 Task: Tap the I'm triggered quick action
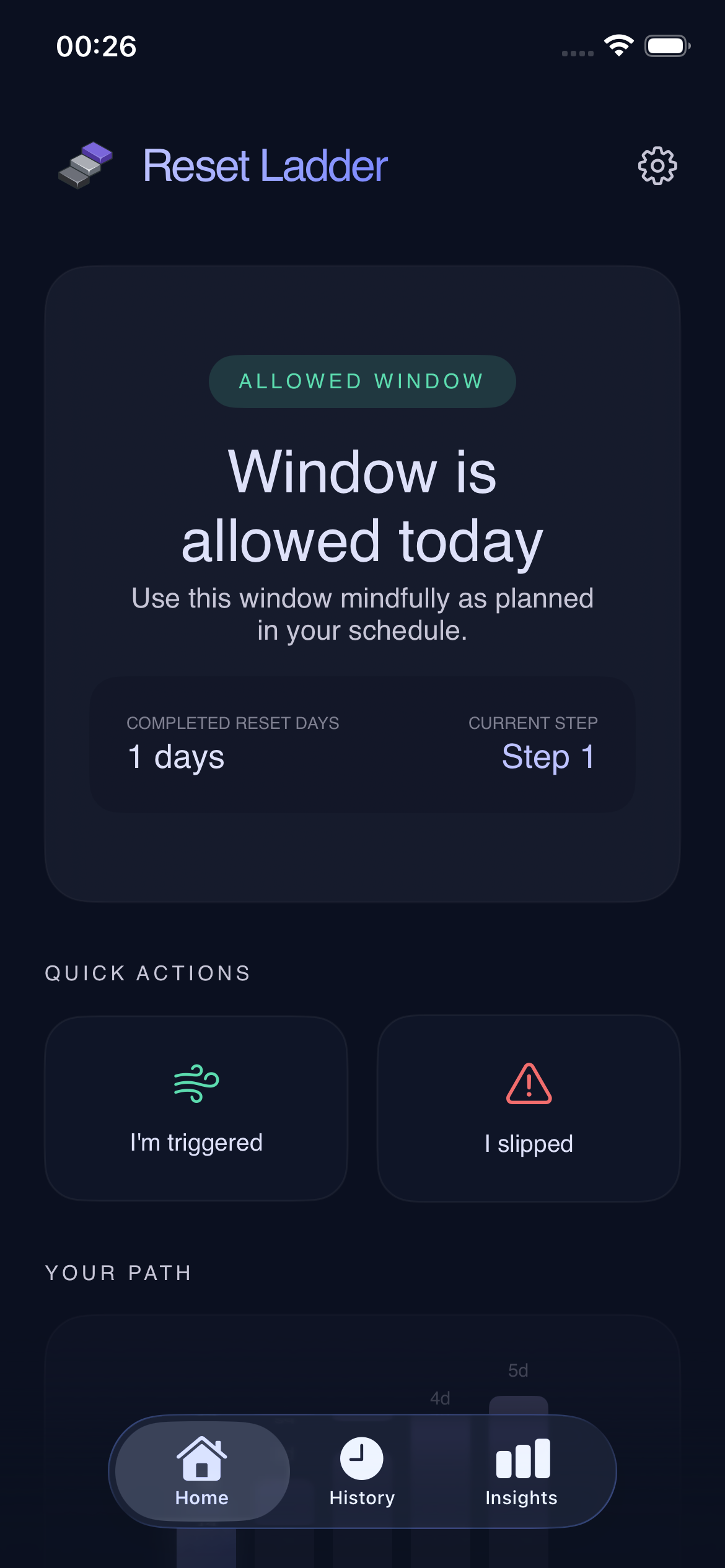coord(196,1108)
